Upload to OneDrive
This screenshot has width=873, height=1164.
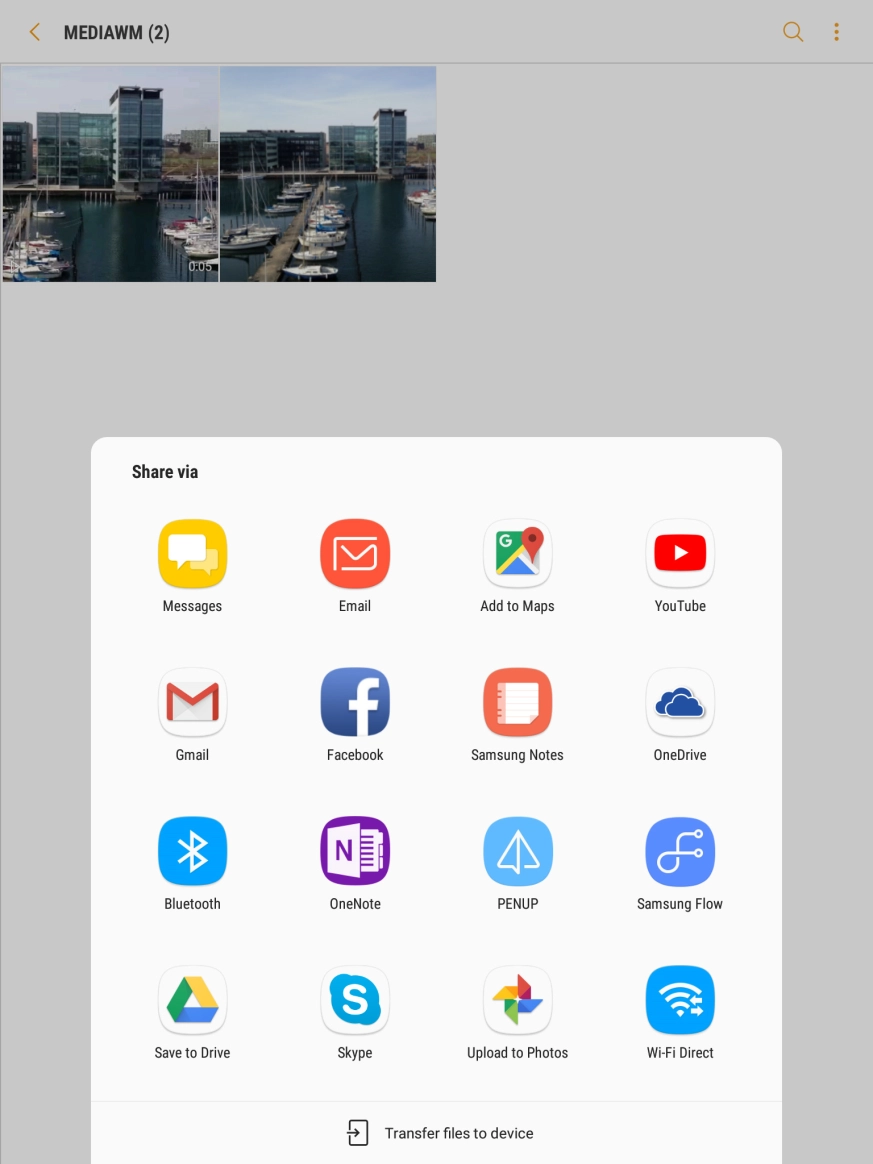[680, 703]
